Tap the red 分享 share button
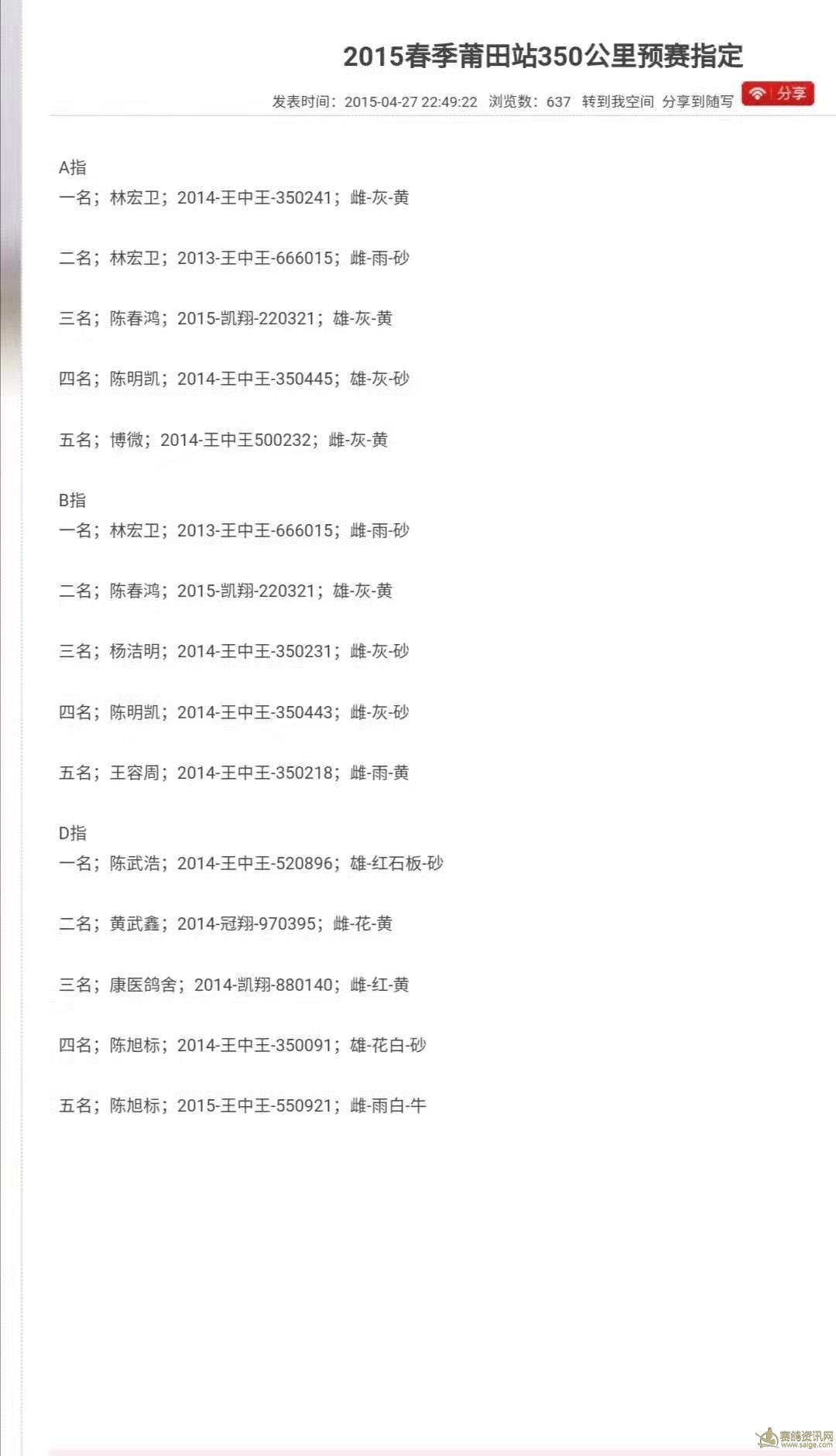This screenshot has height=1456, width=836. 778,94
